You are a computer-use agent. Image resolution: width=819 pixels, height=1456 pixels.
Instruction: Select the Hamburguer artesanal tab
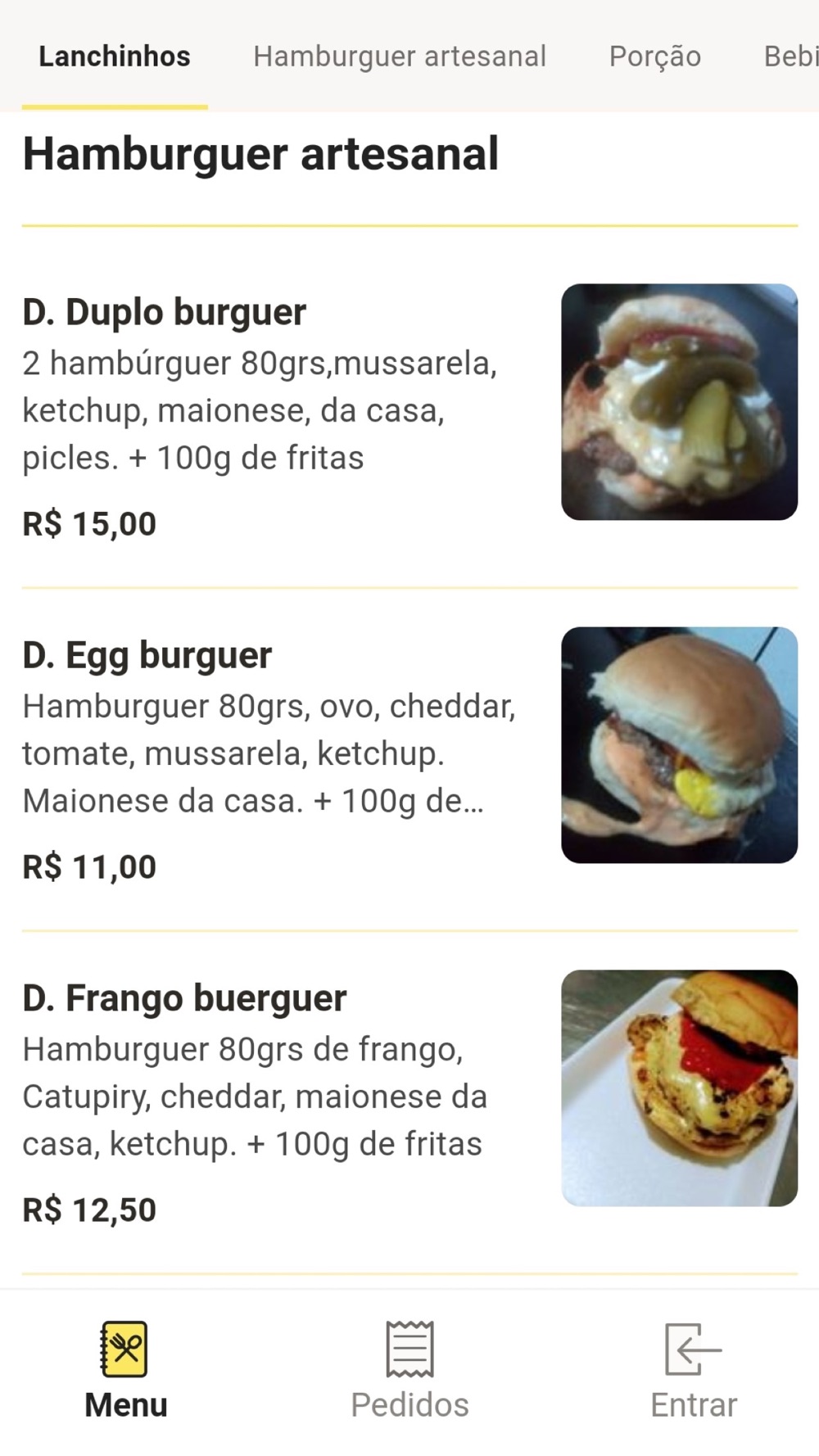[x=400, y=57]
